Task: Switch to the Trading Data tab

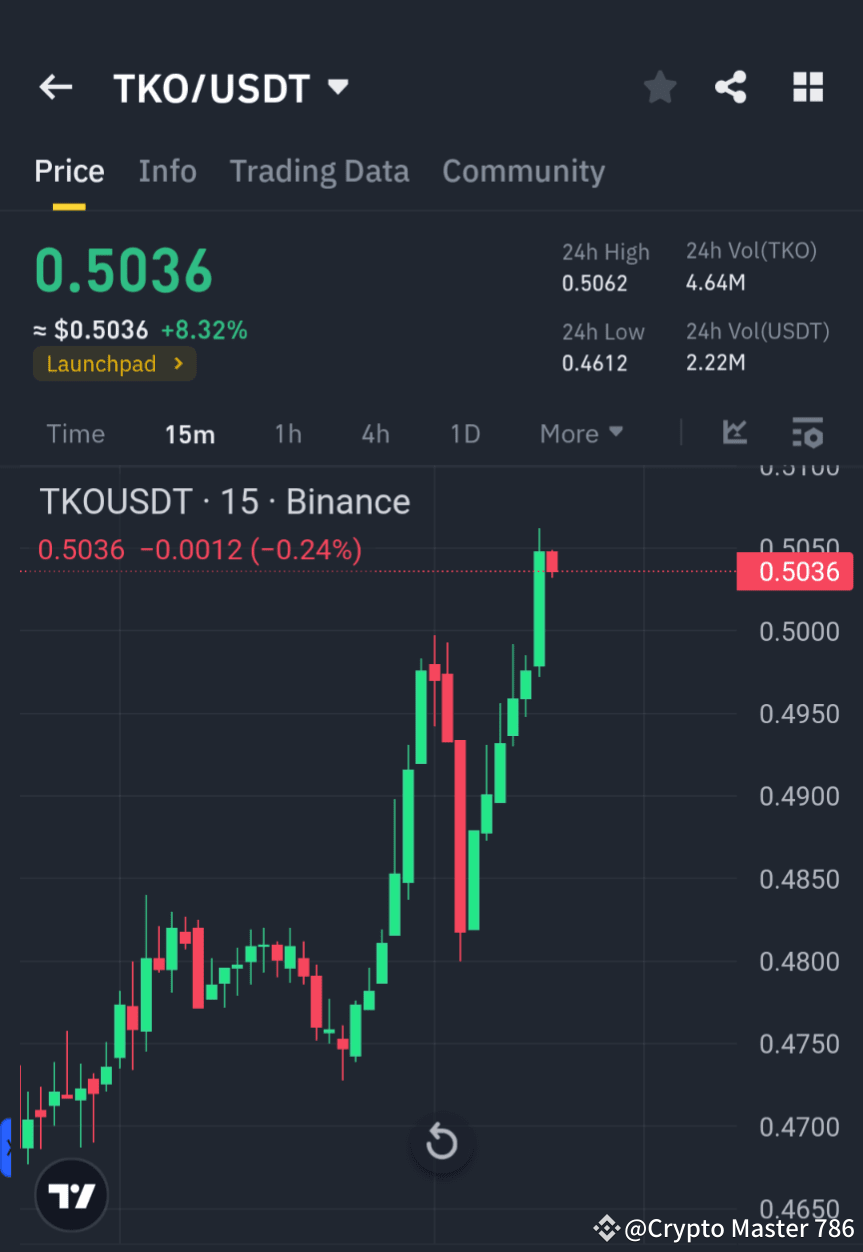Action: pos(319,171)
